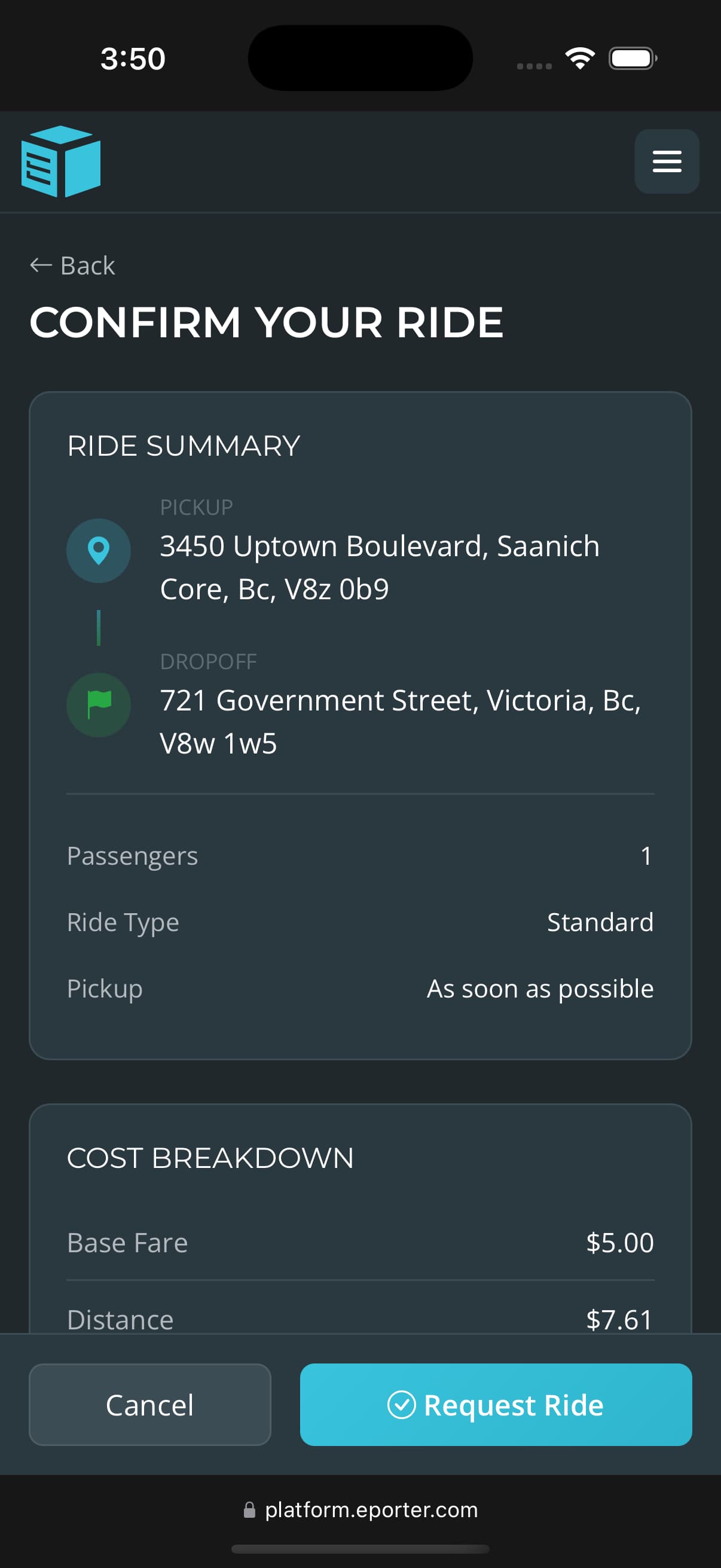Select the COST BREAKDOWN section header
The image size is (721, 1568).
click(x=210, y=1157)
